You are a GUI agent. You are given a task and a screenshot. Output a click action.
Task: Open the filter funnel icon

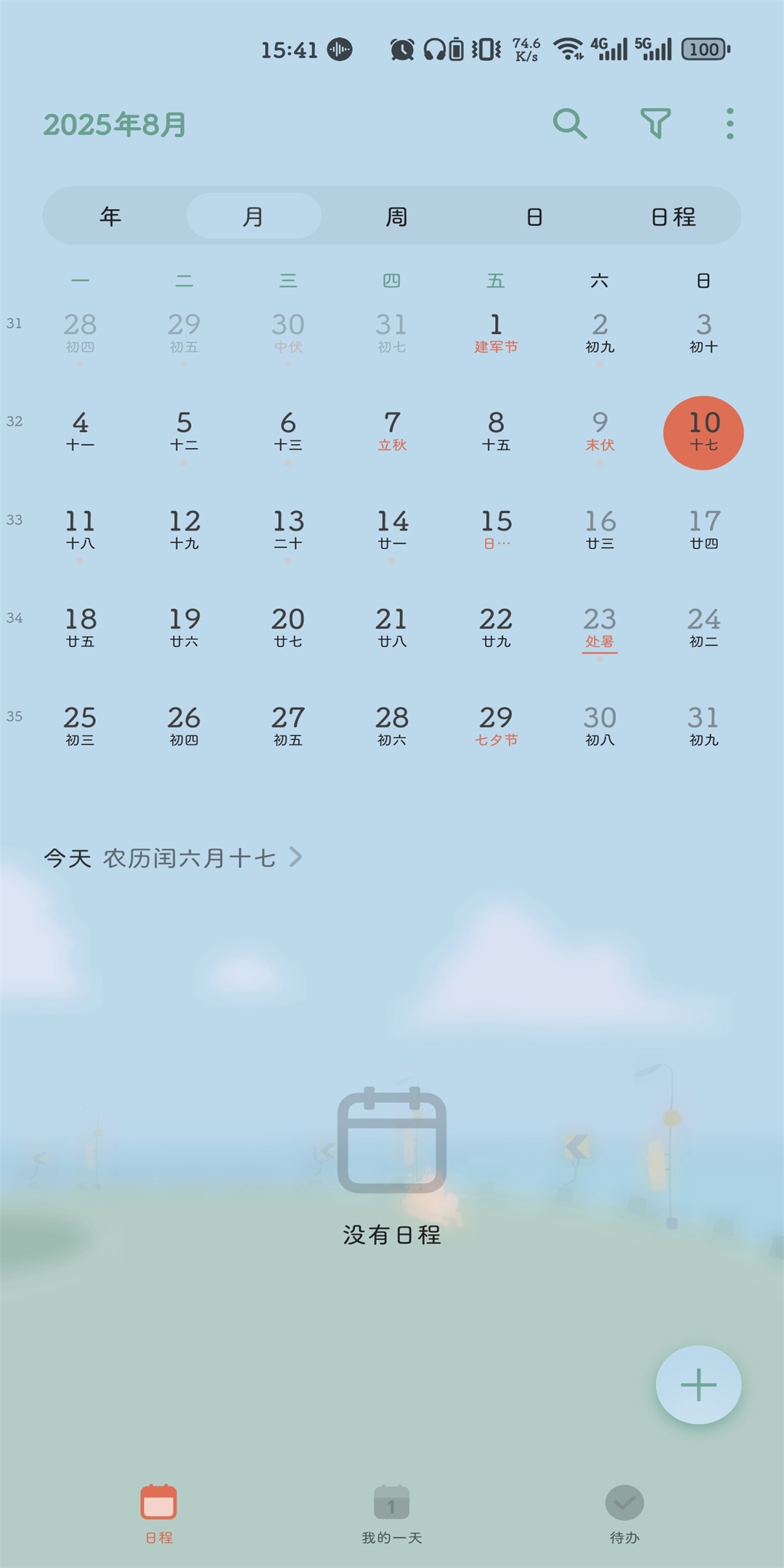coord(656,124)
